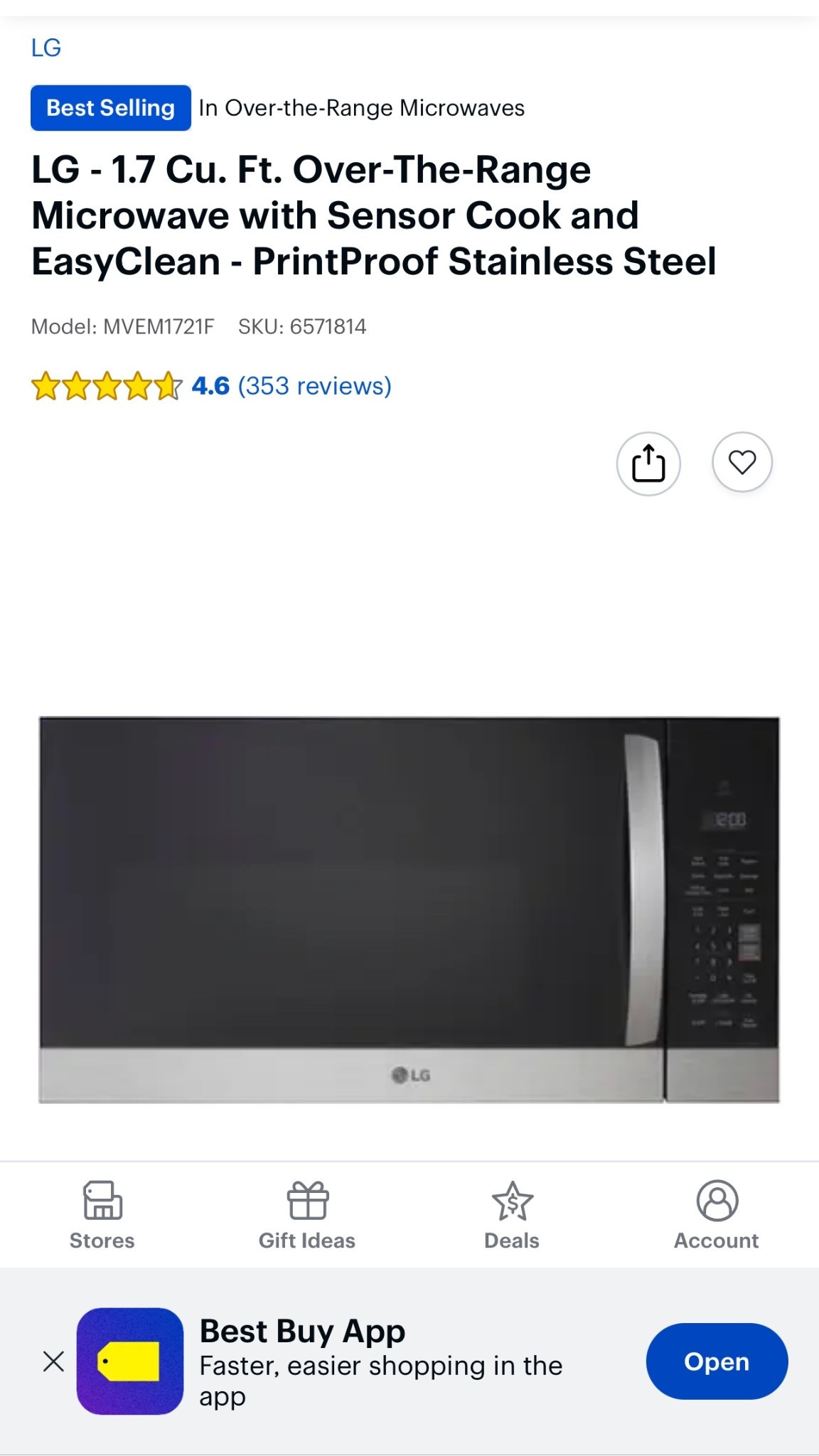This screenshot has width=819, height=1456.
Task: View the microwave product image
Action: tap(409, 910)
